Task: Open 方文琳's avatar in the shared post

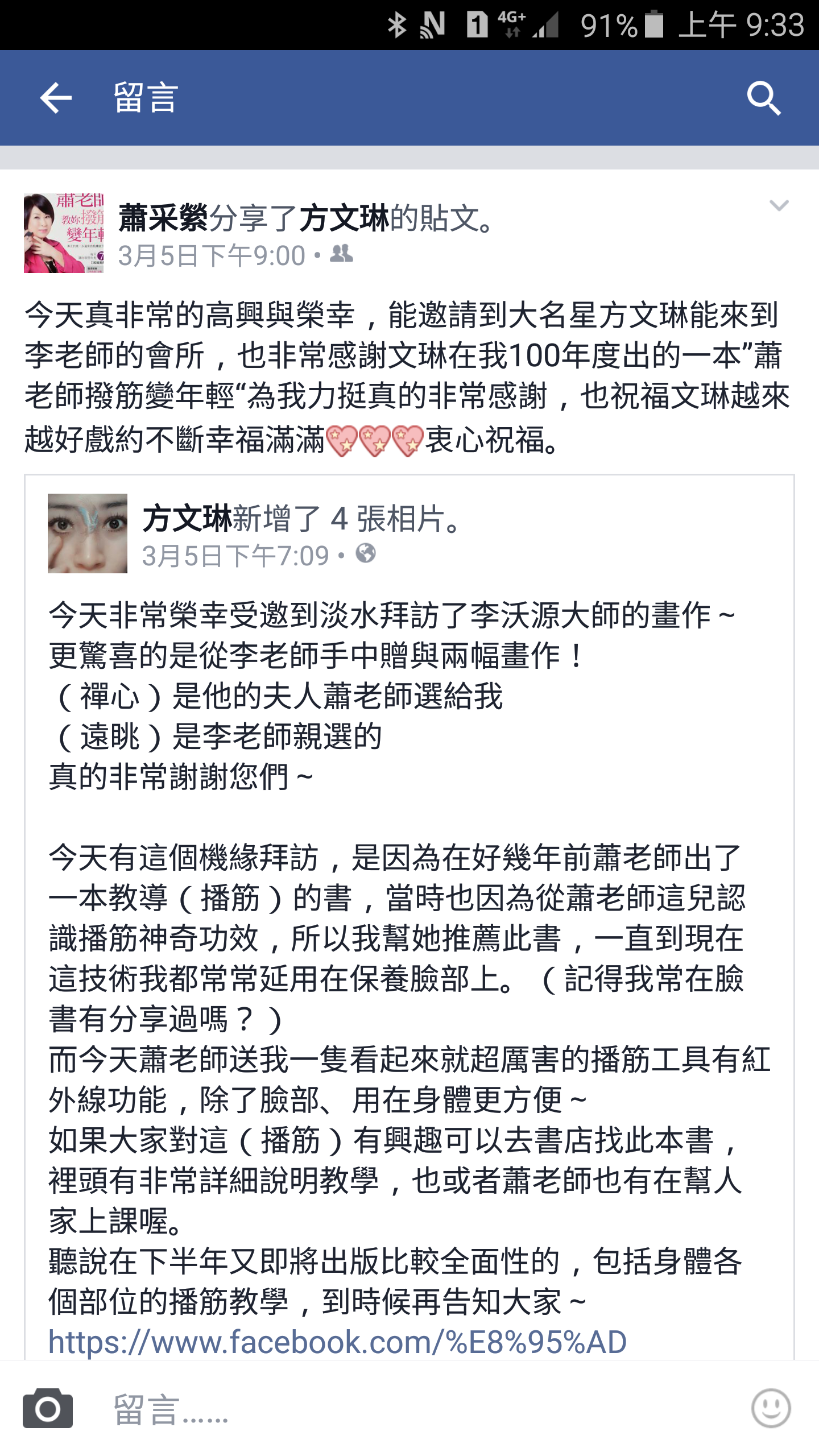Action: (x=88, y=533)
